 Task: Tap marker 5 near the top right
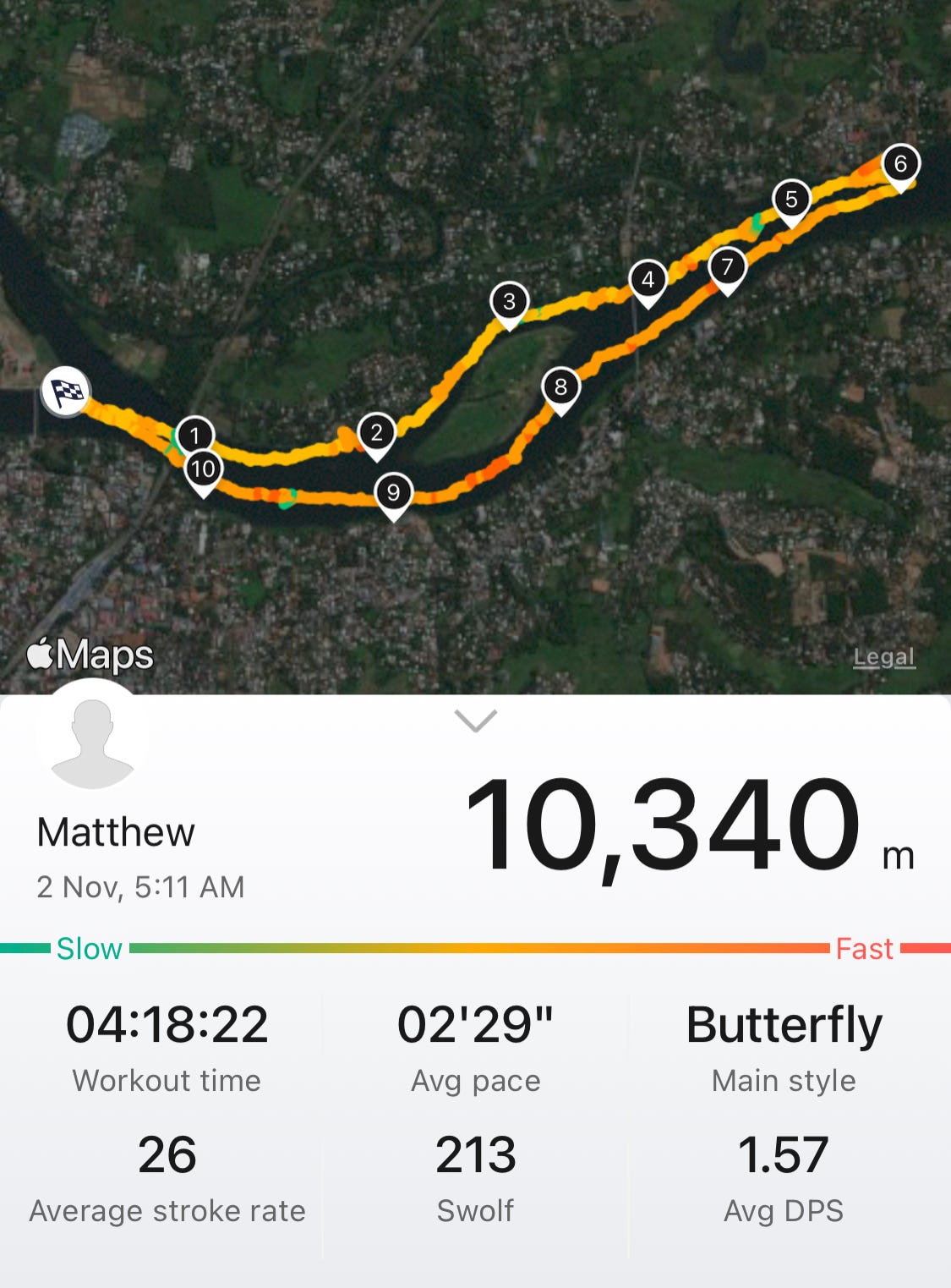[791, 200]
